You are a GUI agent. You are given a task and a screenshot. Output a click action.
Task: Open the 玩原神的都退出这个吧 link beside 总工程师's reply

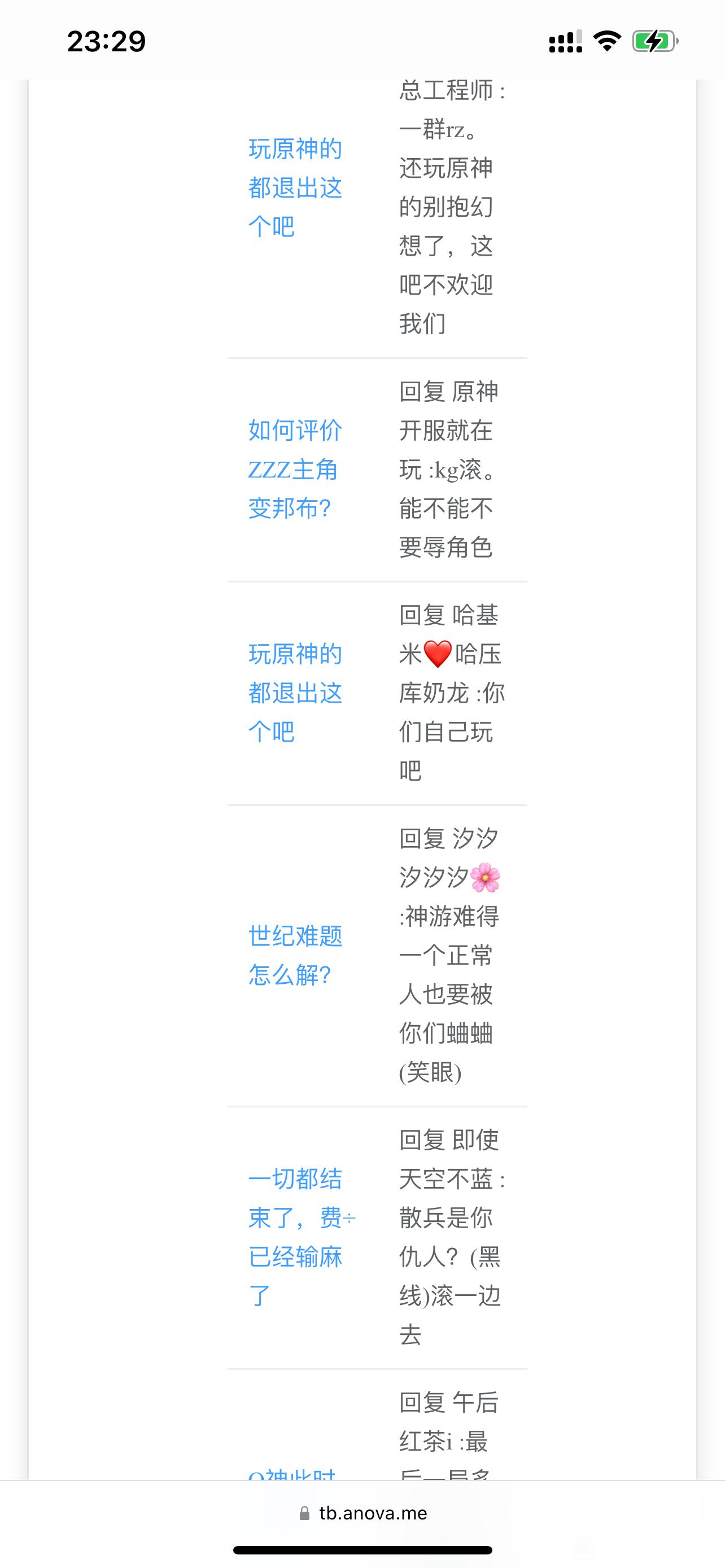pos(295,187)
